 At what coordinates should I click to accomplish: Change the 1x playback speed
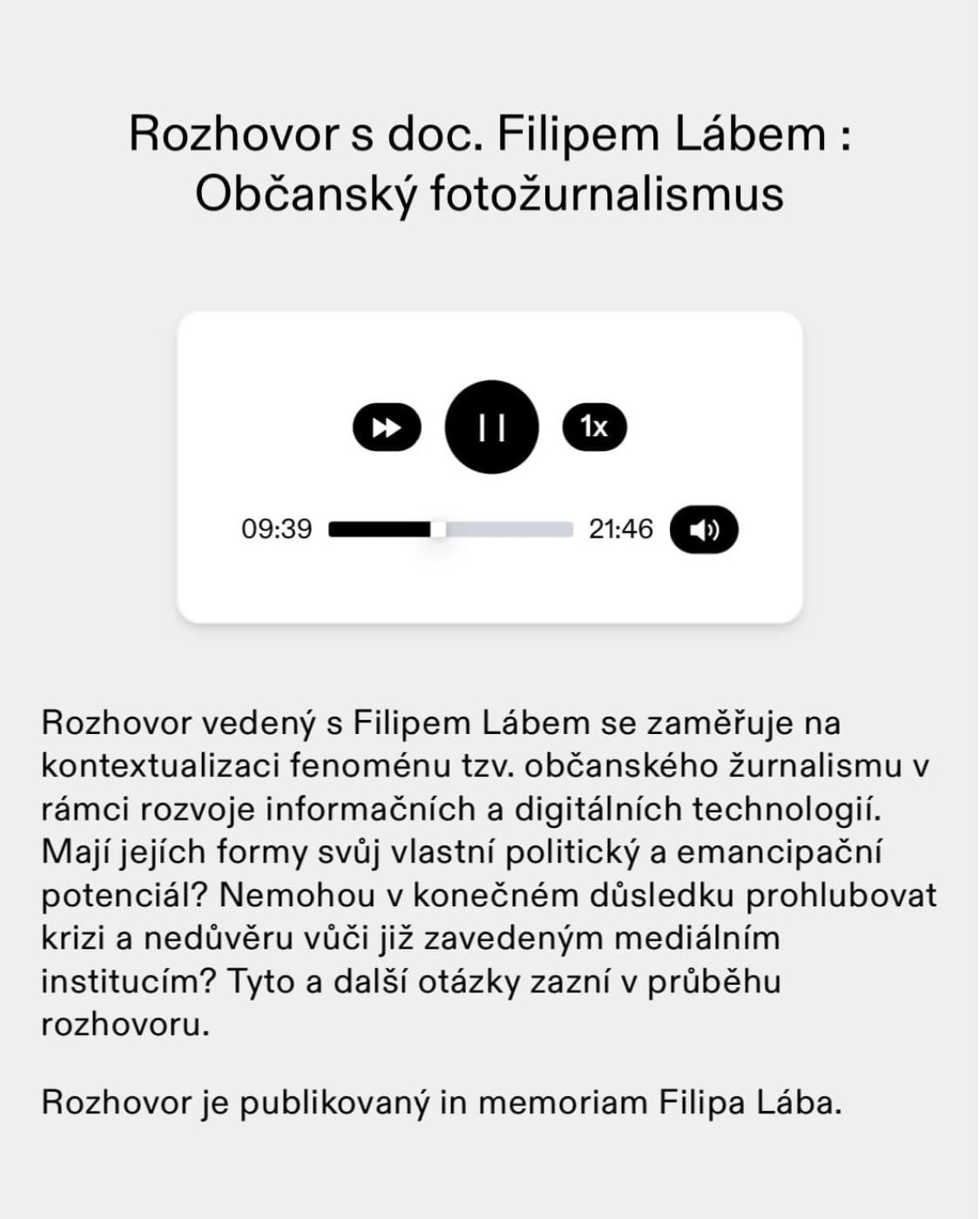click(594, 427)
